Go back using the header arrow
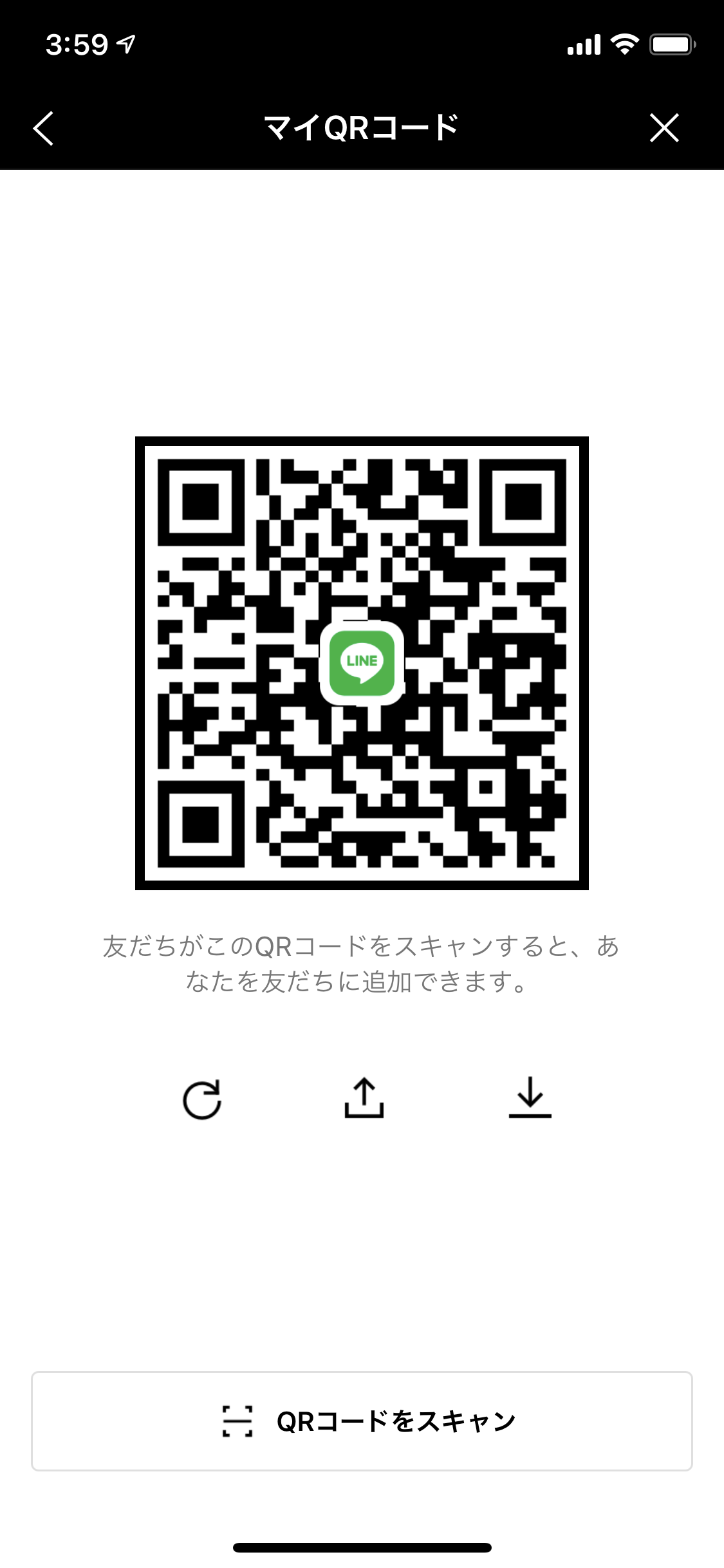Viewport: 724px width, 1568px height. [x=43, y=128]
